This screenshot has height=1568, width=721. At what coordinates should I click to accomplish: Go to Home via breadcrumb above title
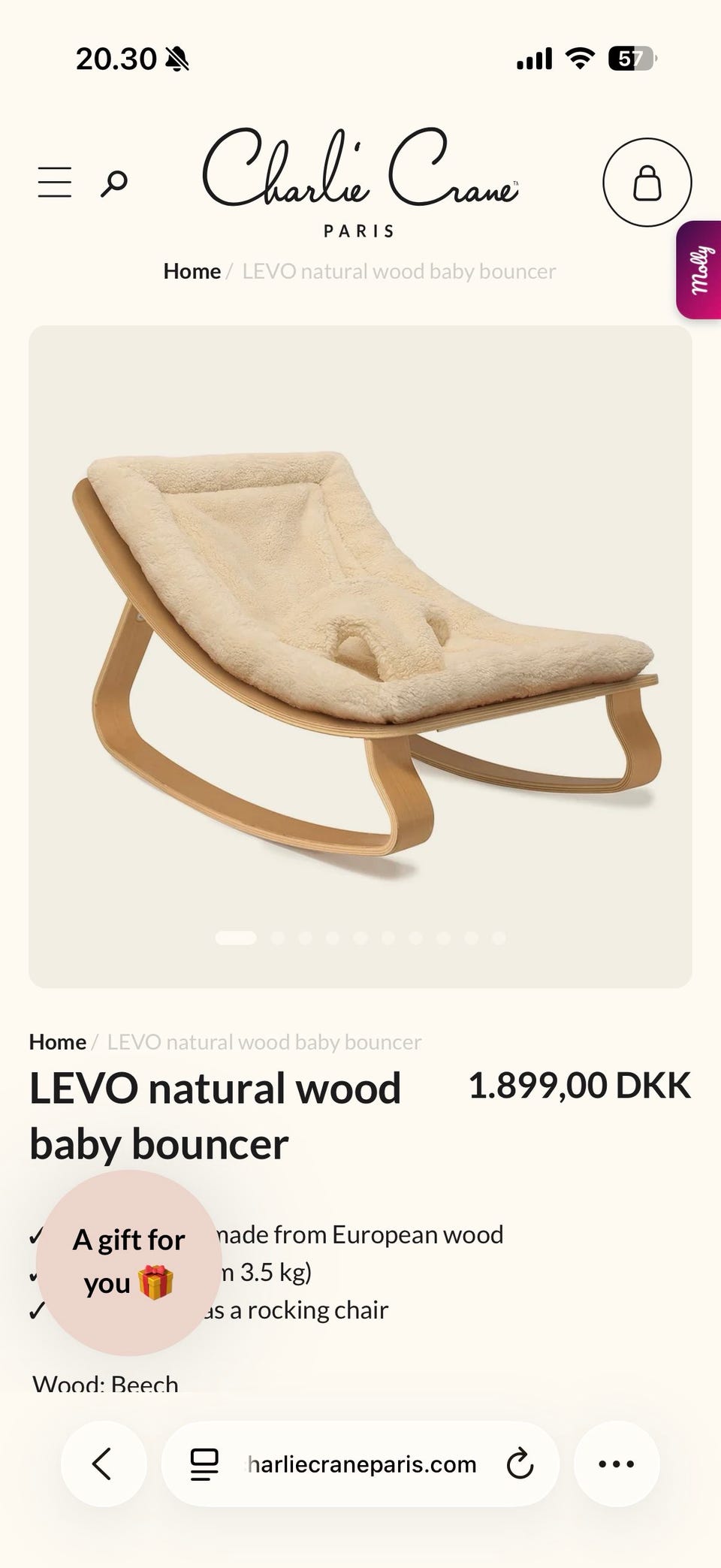pyautogui.click(x=58, y=1042)
